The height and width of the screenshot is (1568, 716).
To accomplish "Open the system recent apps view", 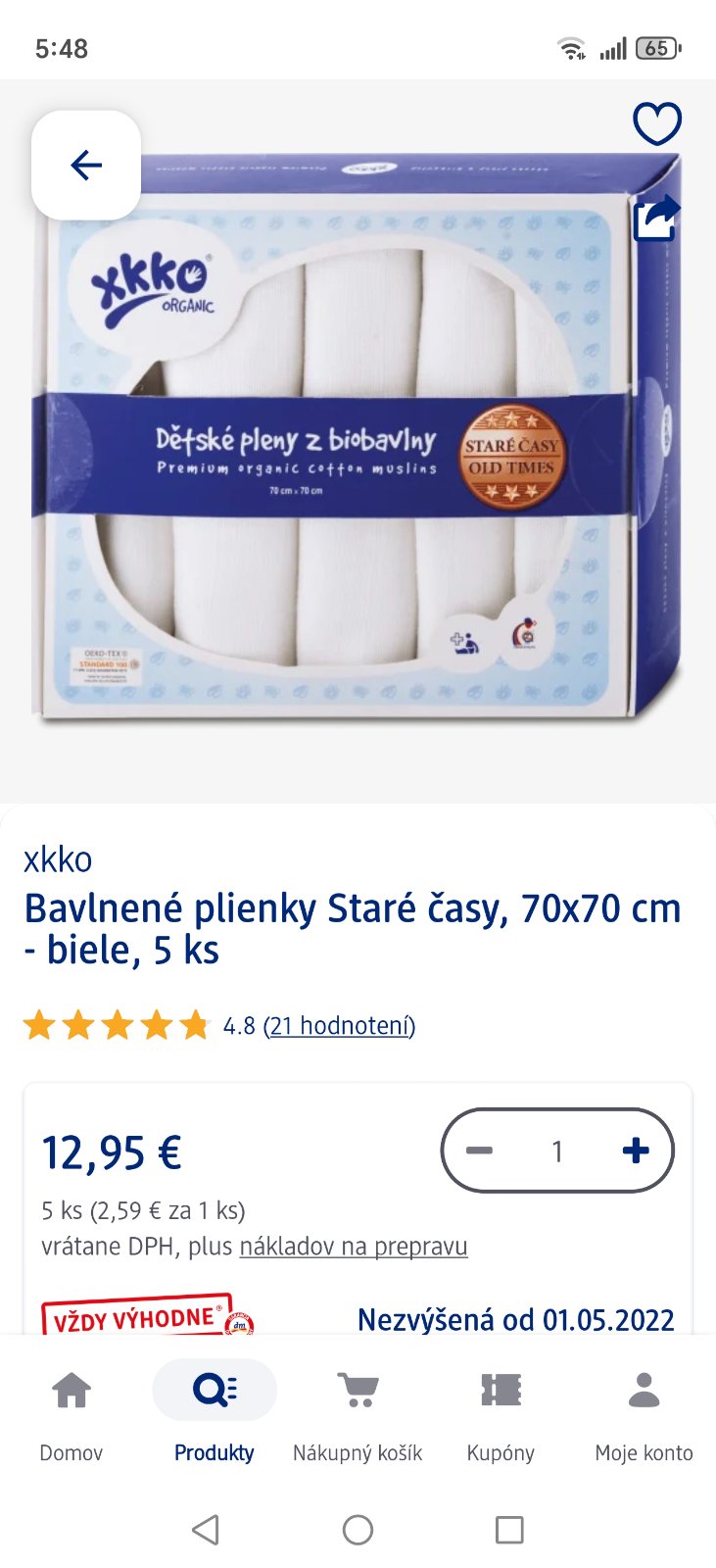I will point(509,1530).
